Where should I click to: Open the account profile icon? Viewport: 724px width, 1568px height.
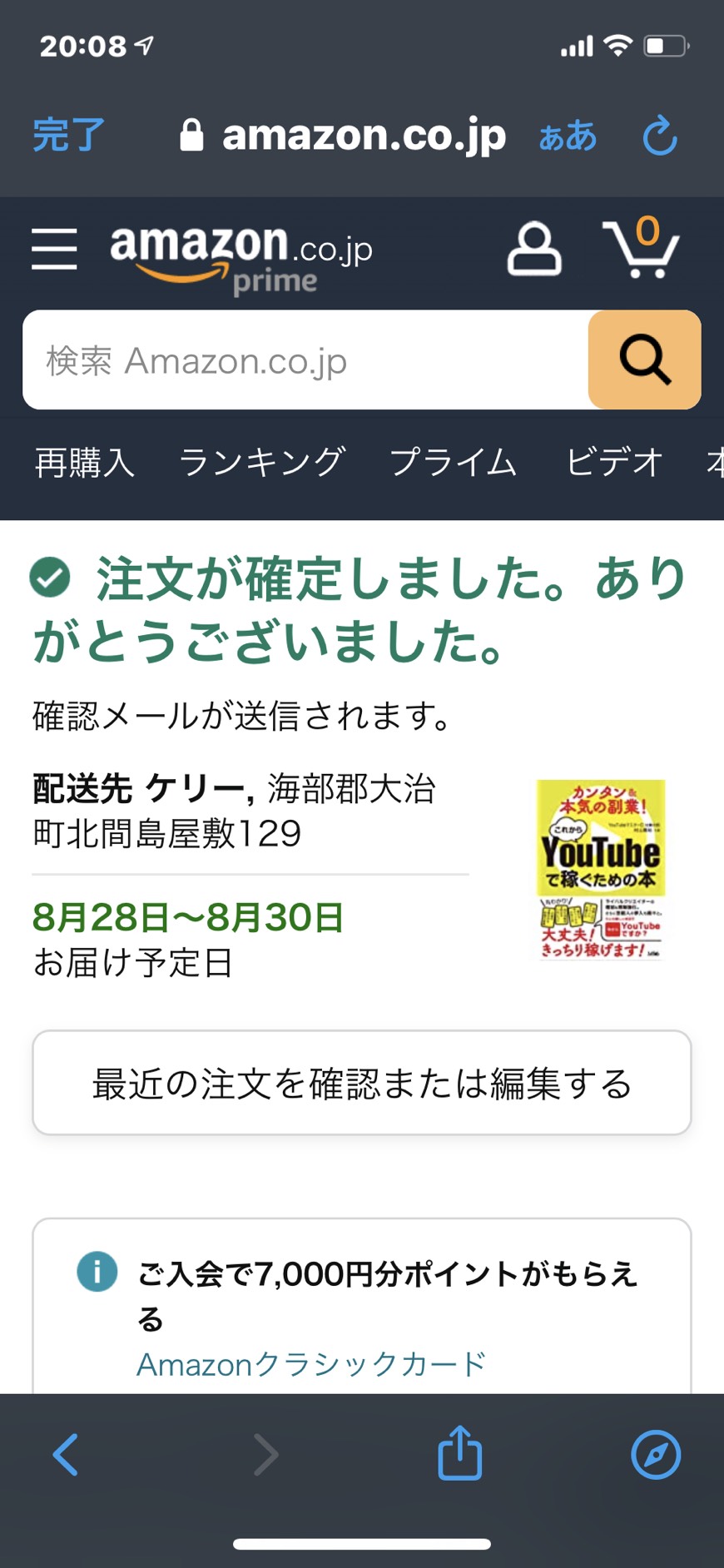[534, 248]
